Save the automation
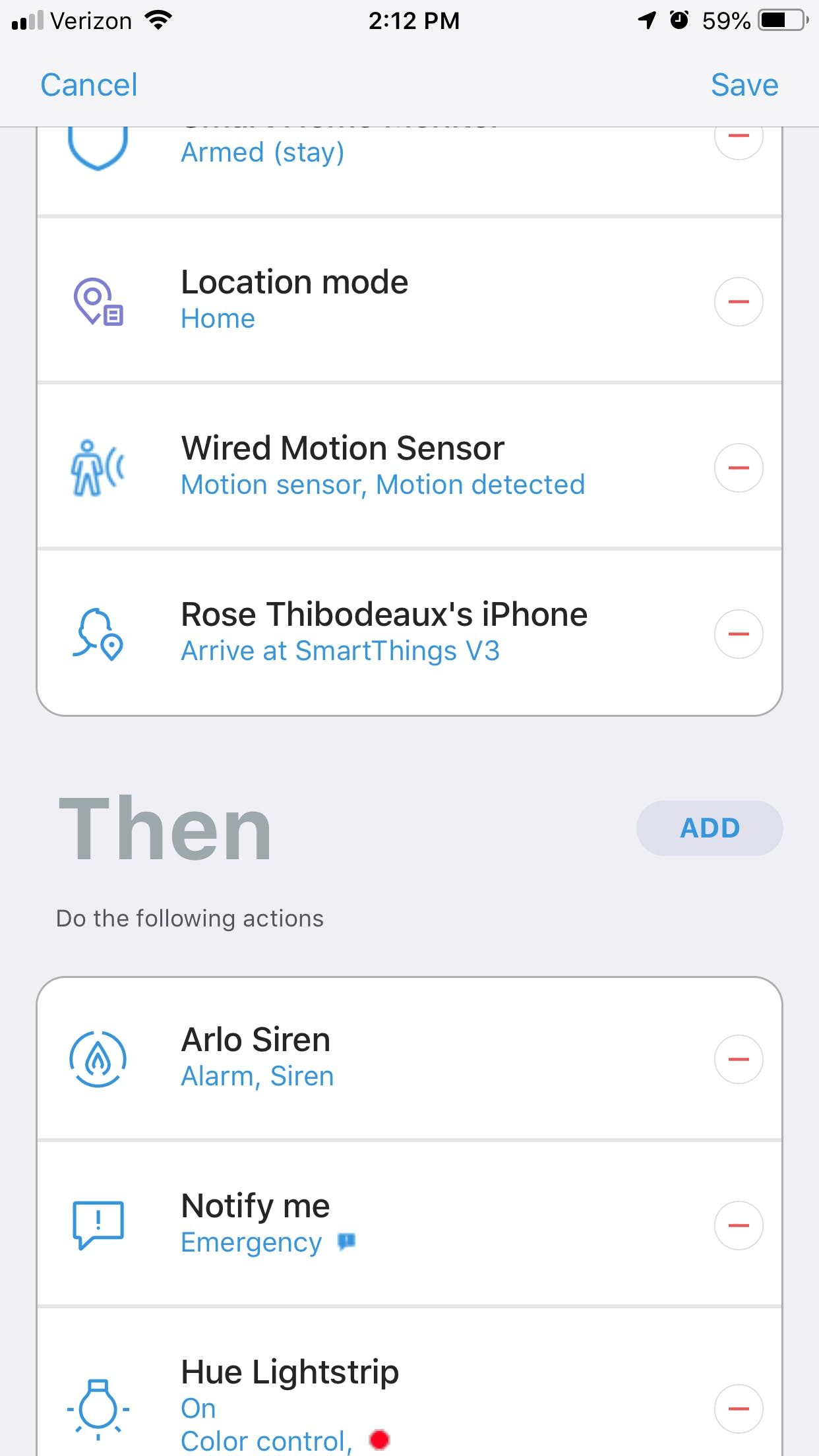 click(744, 84)
